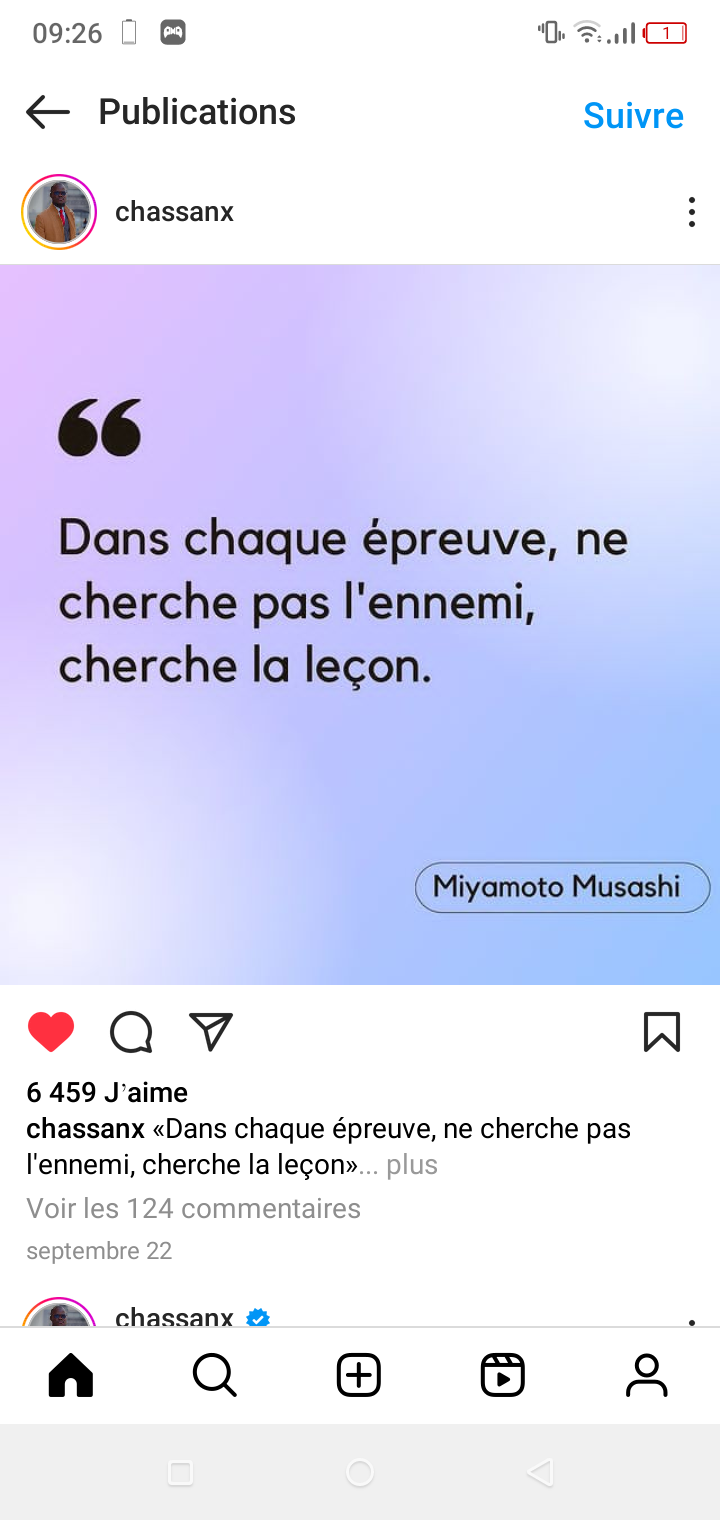Save the post with the bookmark icon

(x=661, y=1032)
